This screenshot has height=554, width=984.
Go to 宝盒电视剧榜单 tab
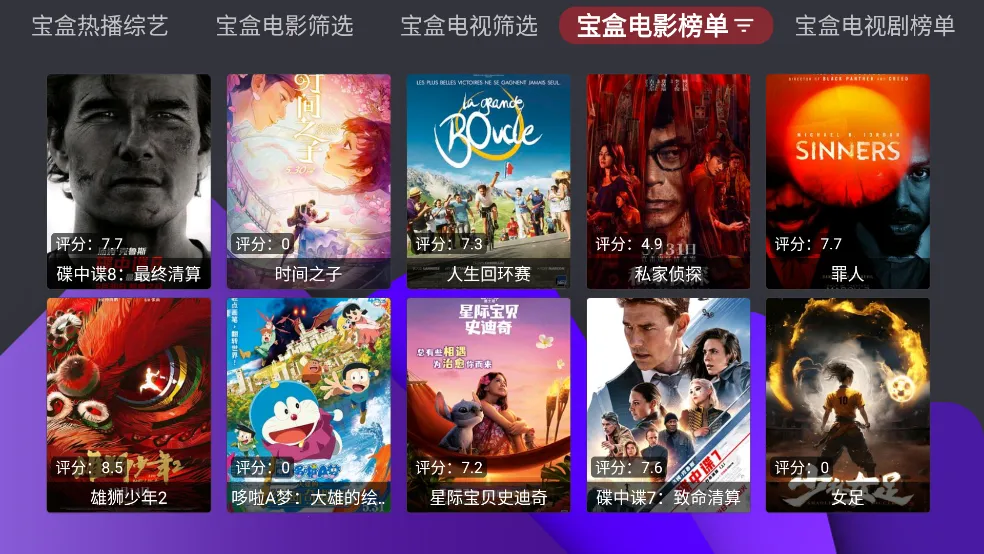click(x=875, y=26)
